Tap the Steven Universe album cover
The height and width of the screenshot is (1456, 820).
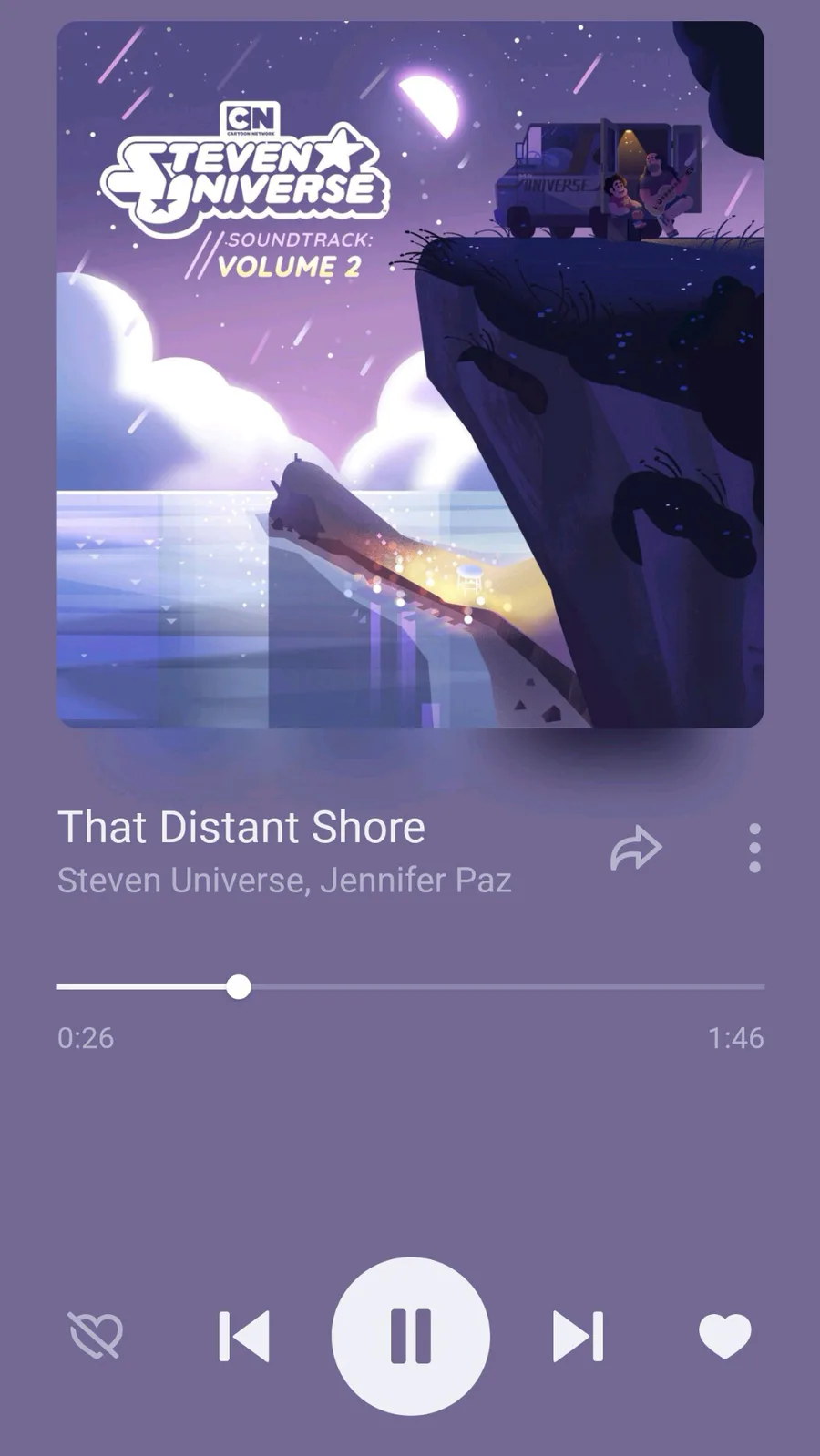tap(410, 374)
